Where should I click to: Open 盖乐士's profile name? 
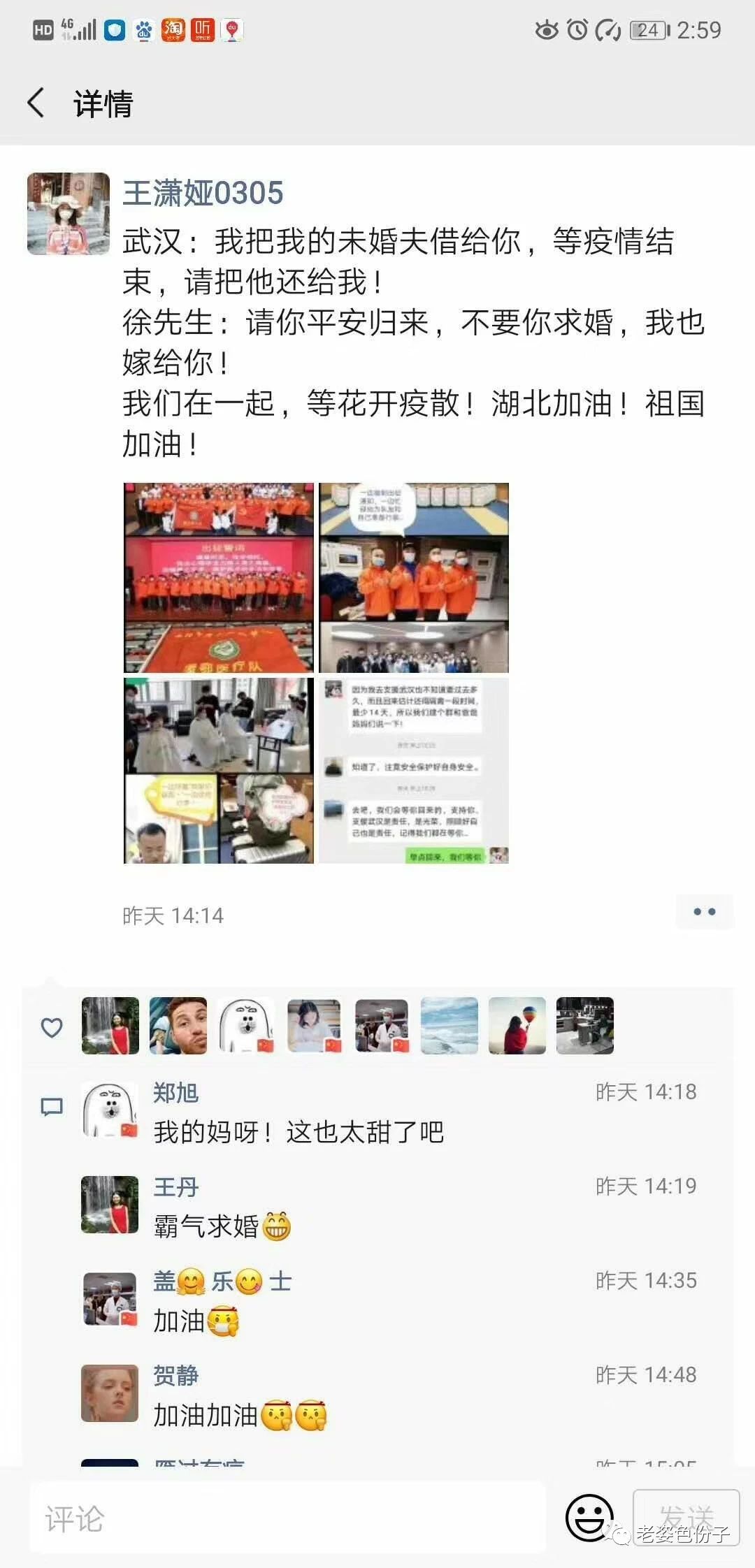[222, 1281]
